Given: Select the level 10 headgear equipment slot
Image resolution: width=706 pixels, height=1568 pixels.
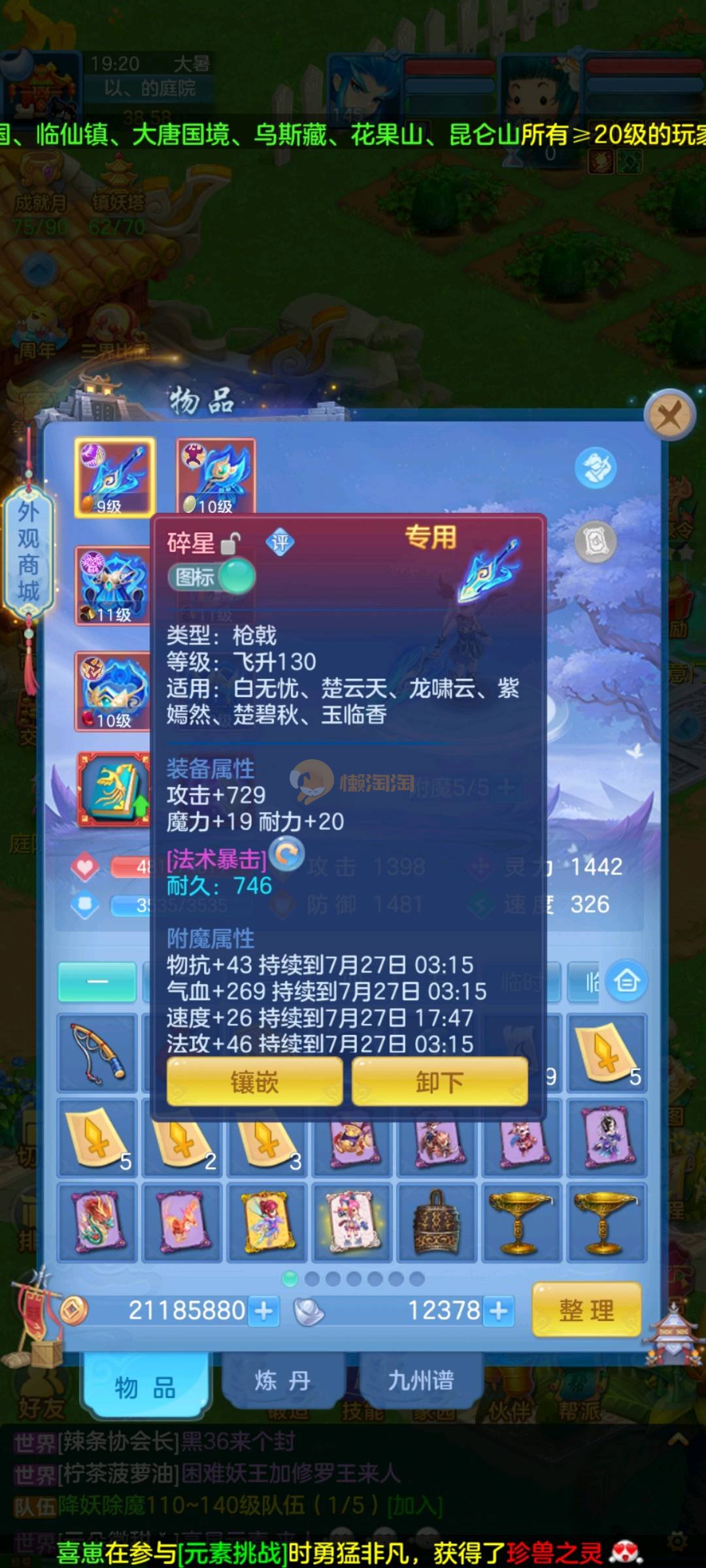Looking at the screenshot, I should tap(113, 691).
